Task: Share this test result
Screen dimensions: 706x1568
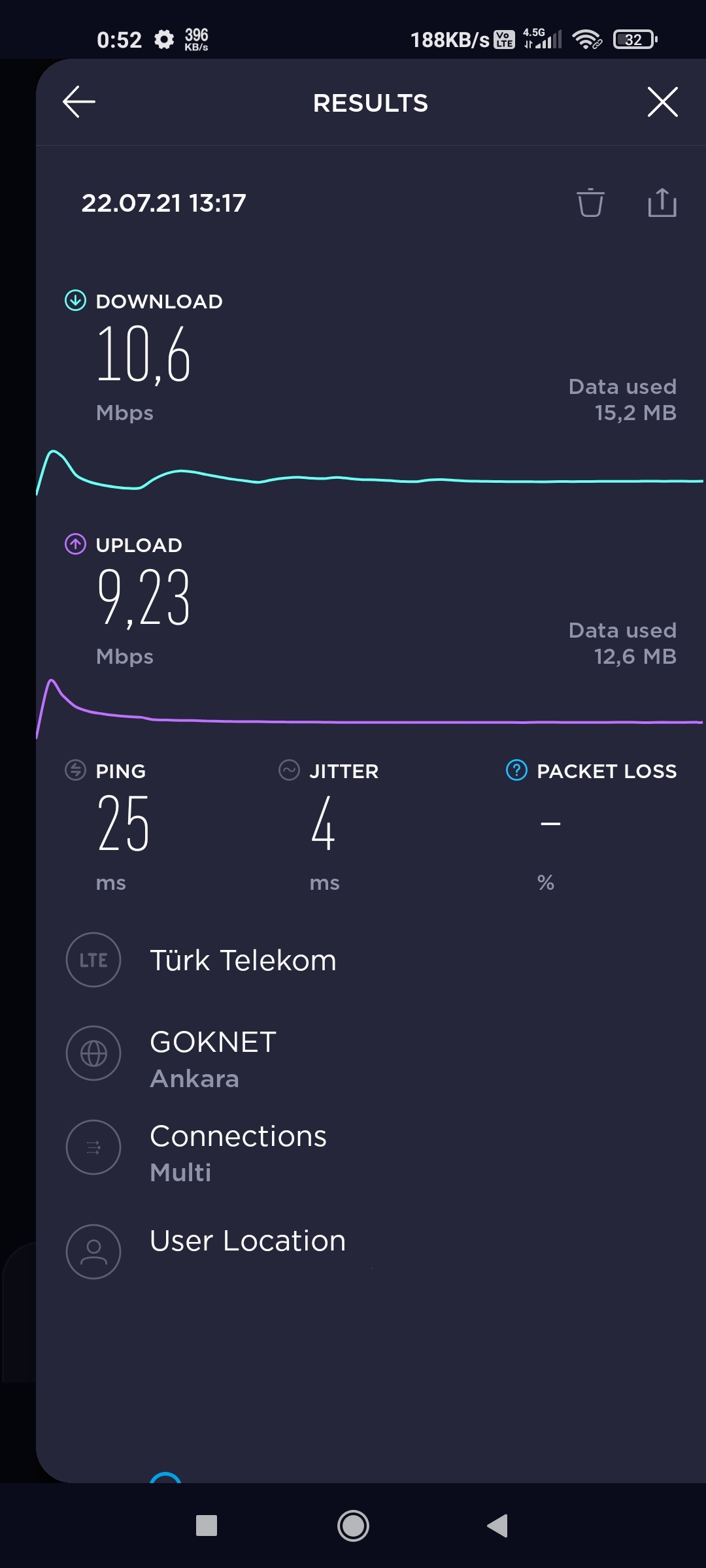Action: click(x=662, y=202)
